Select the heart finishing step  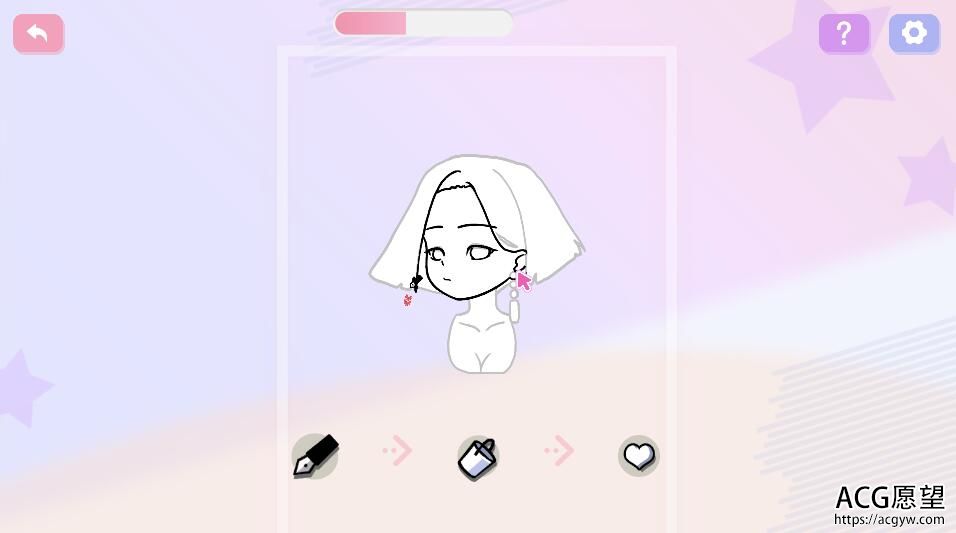(x=638, y=456)
